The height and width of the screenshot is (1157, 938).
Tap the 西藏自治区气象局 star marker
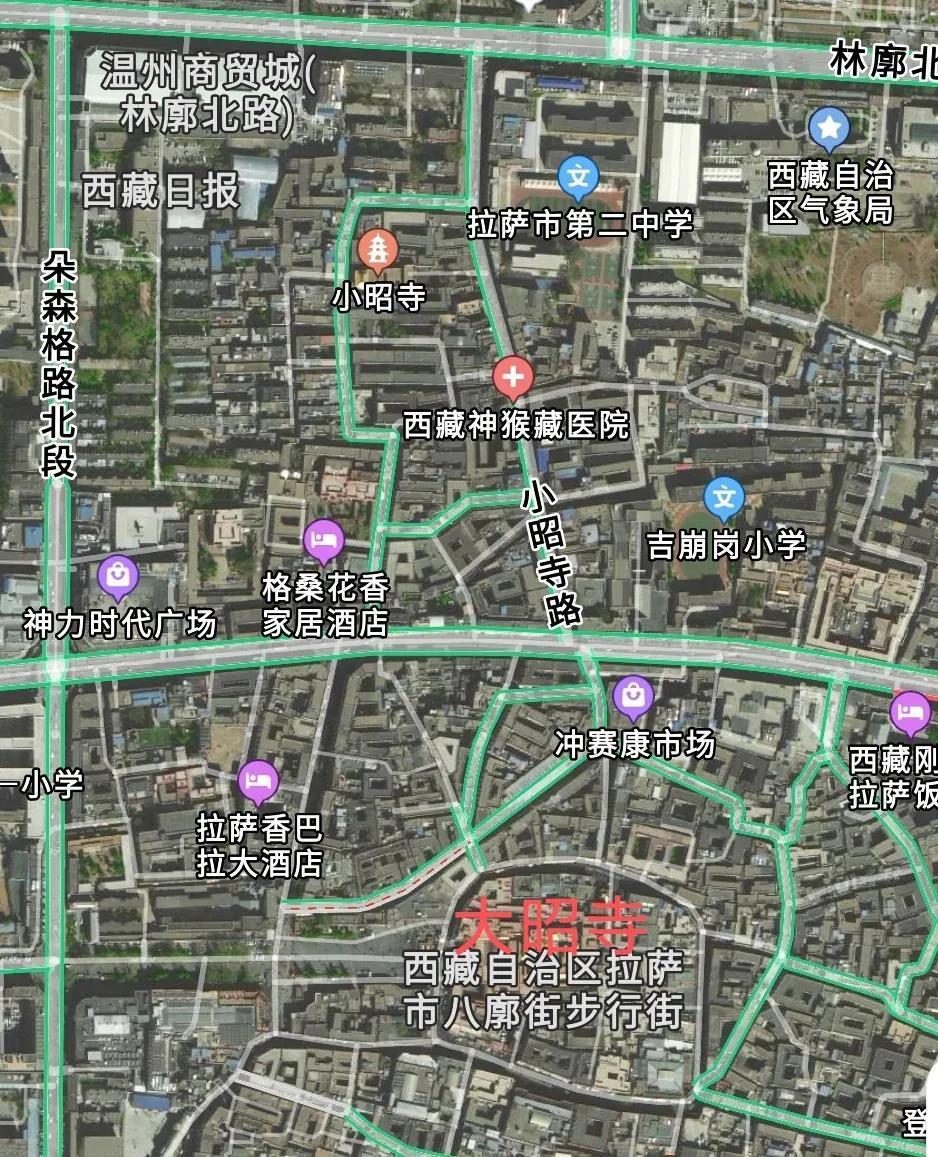[828, 128]
